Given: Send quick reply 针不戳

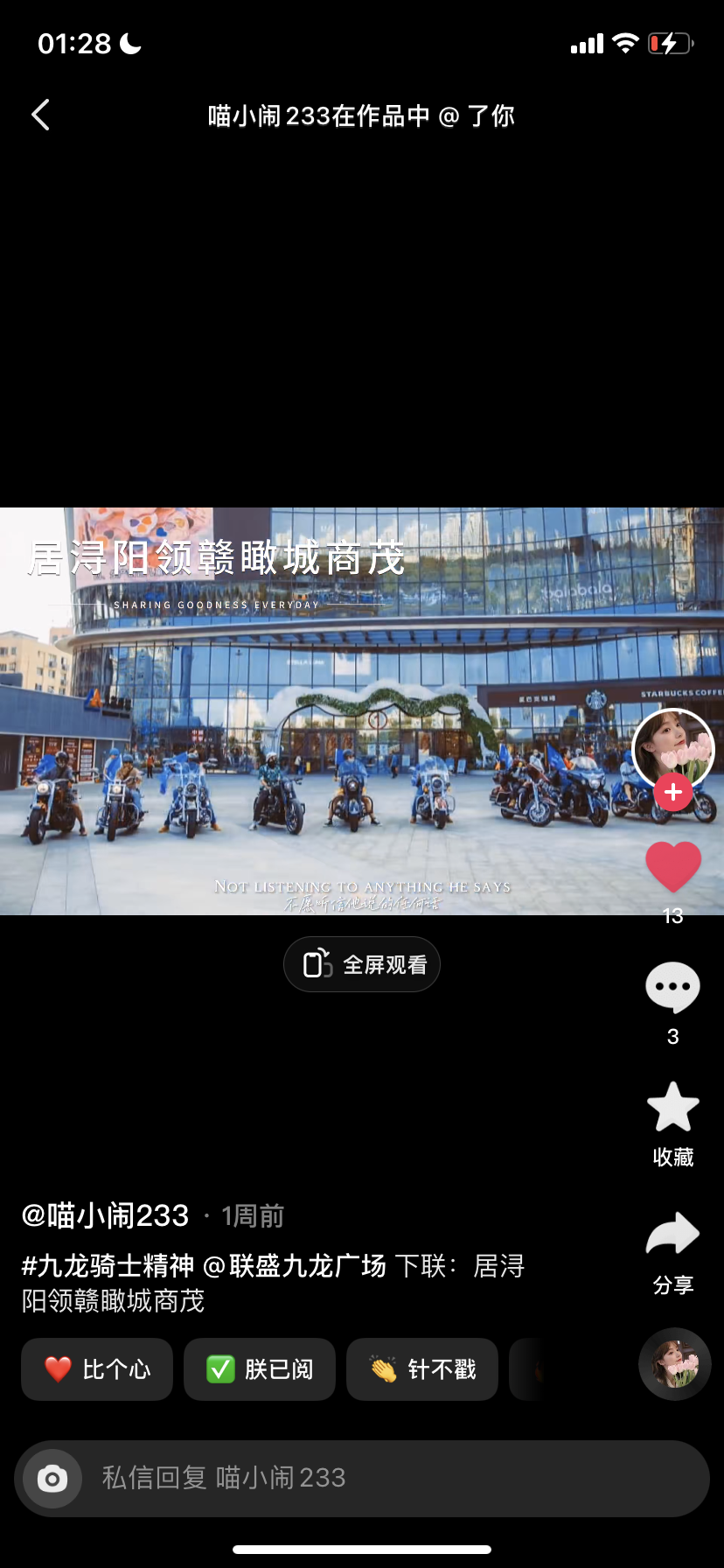Looking at the screenshot, I should pos(422,1369).
